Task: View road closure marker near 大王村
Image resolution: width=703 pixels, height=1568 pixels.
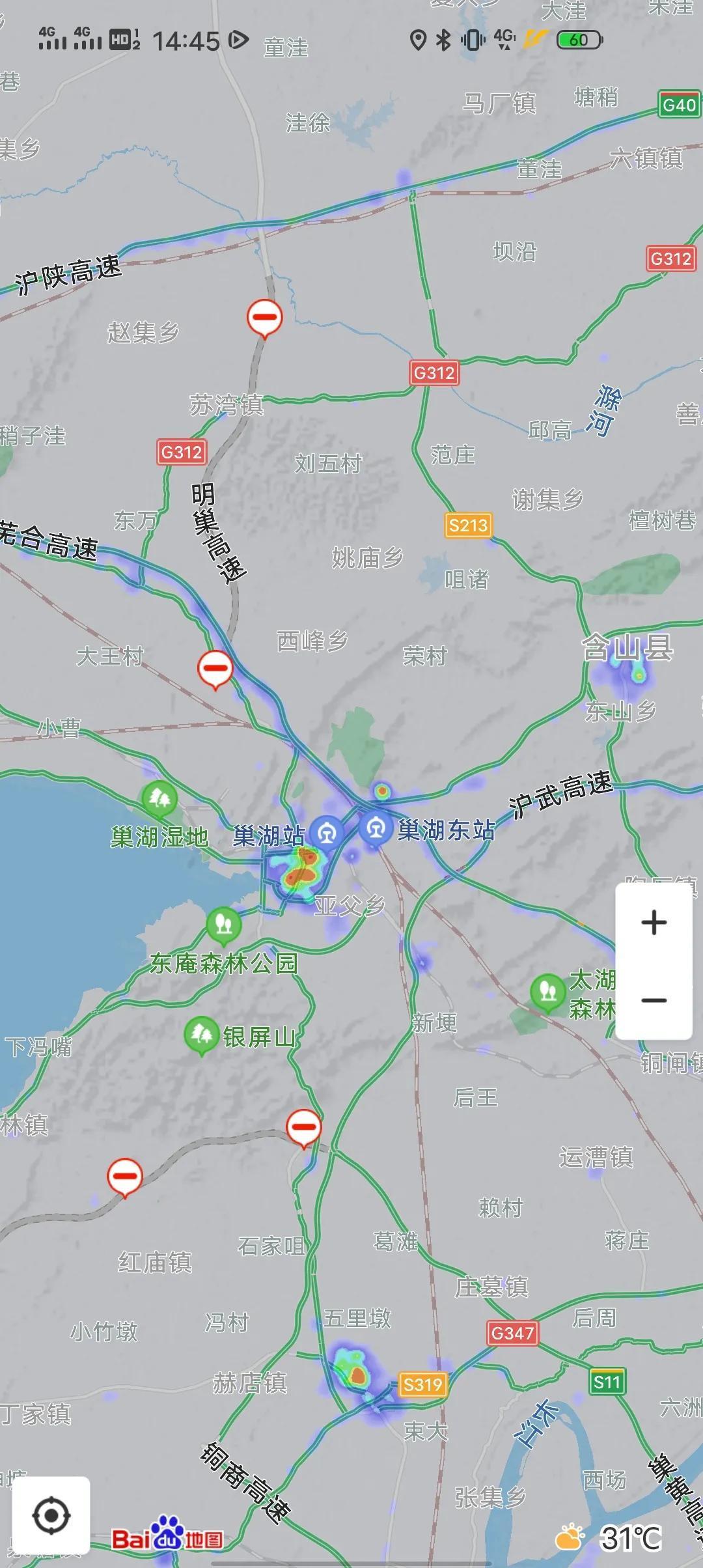Action: [215, 669]
